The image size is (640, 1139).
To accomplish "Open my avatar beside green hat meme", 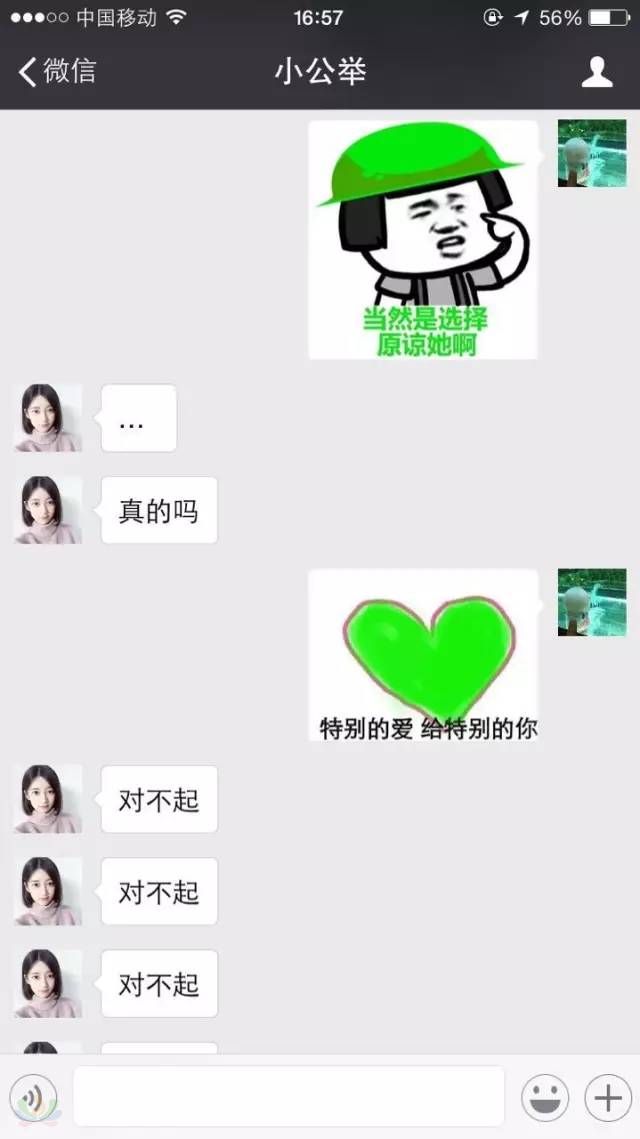I will point(591,153).
